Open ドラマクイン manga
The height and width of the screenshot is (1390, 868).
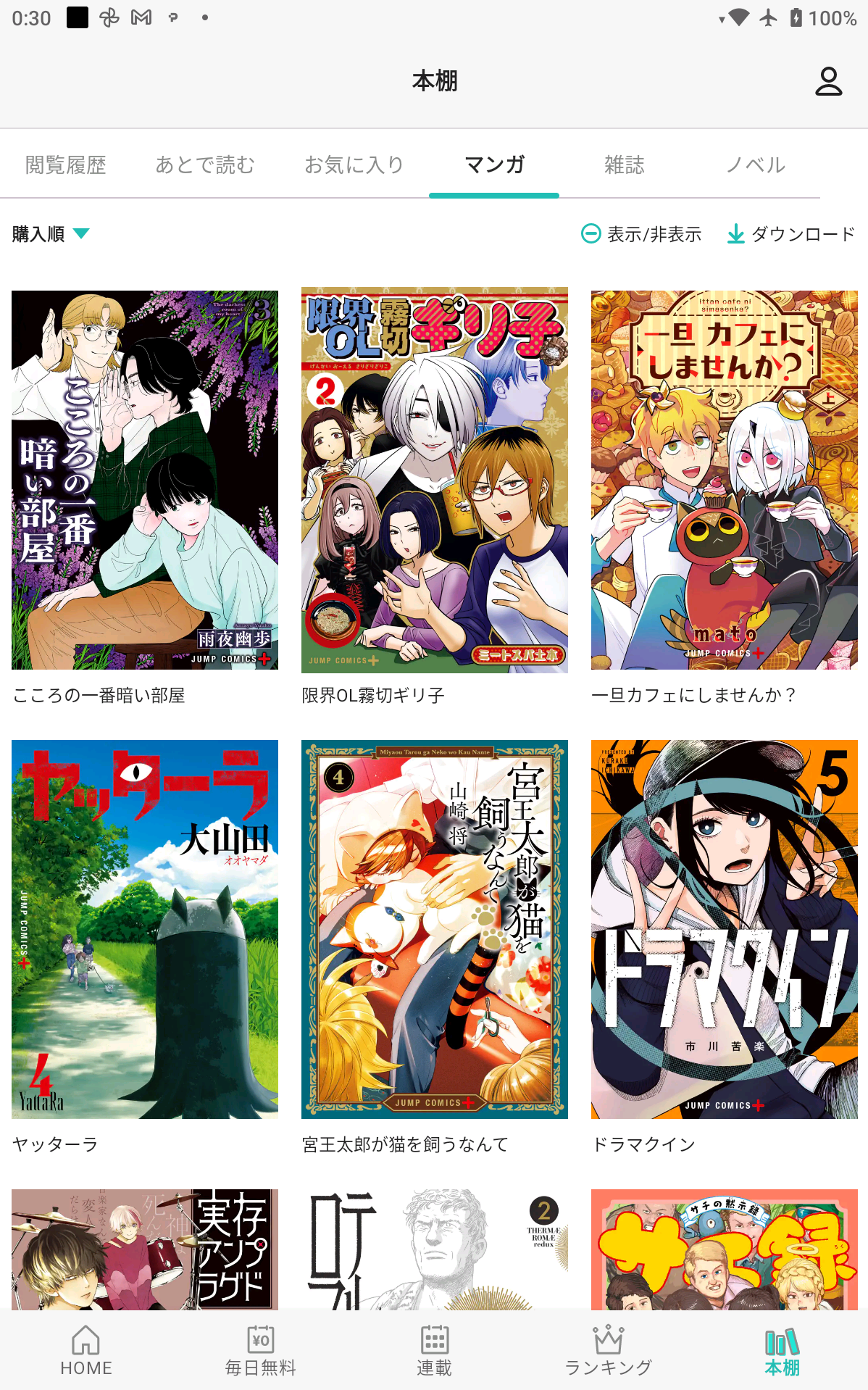(725, 929)
